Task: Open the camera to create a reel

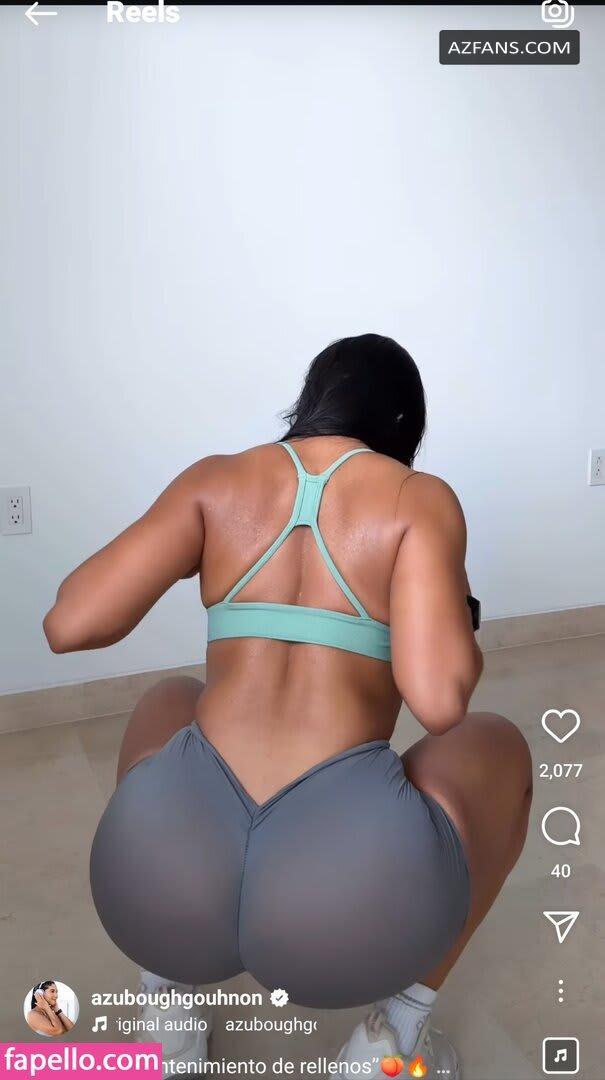Action: (x=557, y=13)
